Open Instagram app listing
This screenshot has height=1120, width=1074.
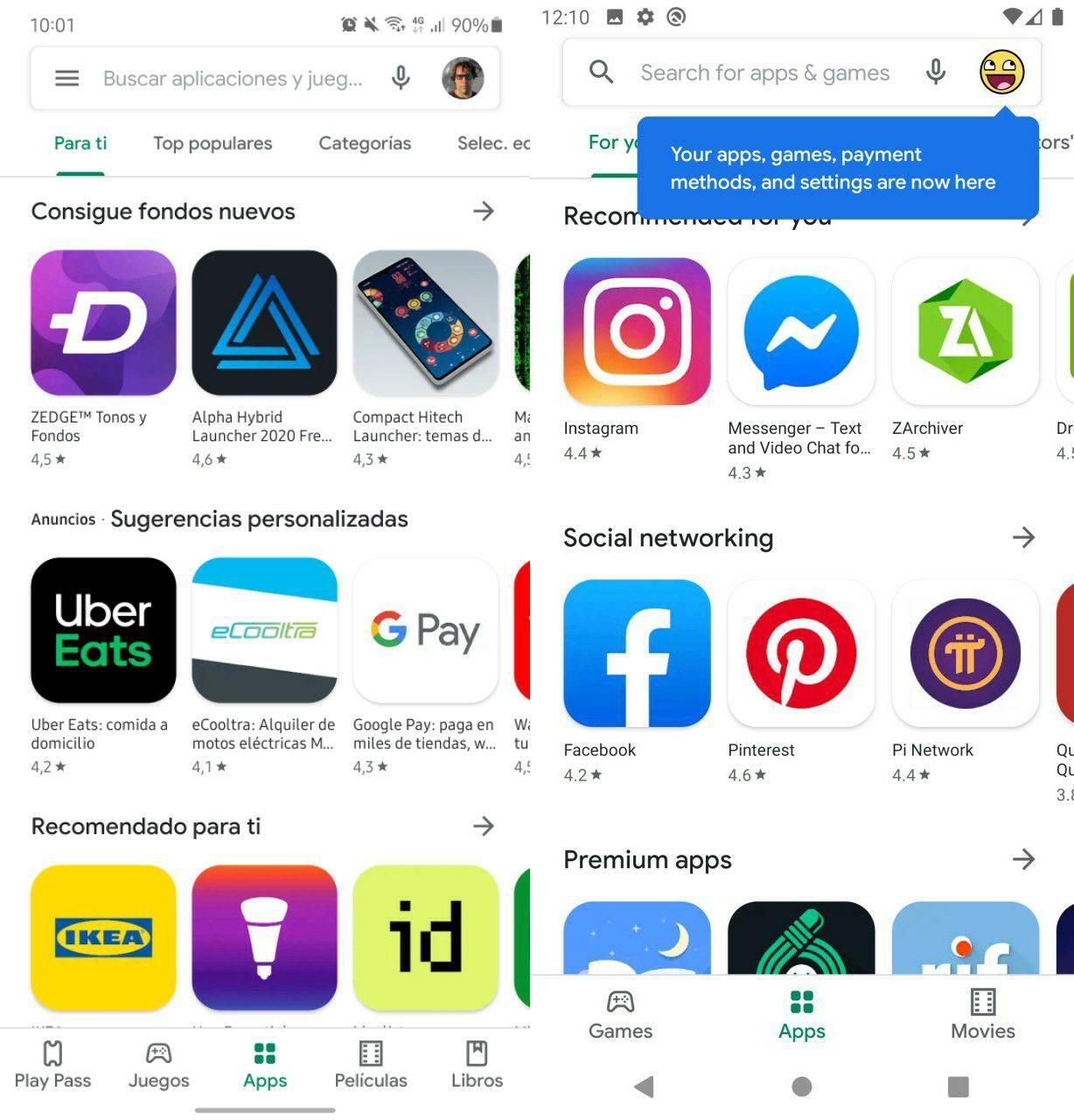(637, 332)
